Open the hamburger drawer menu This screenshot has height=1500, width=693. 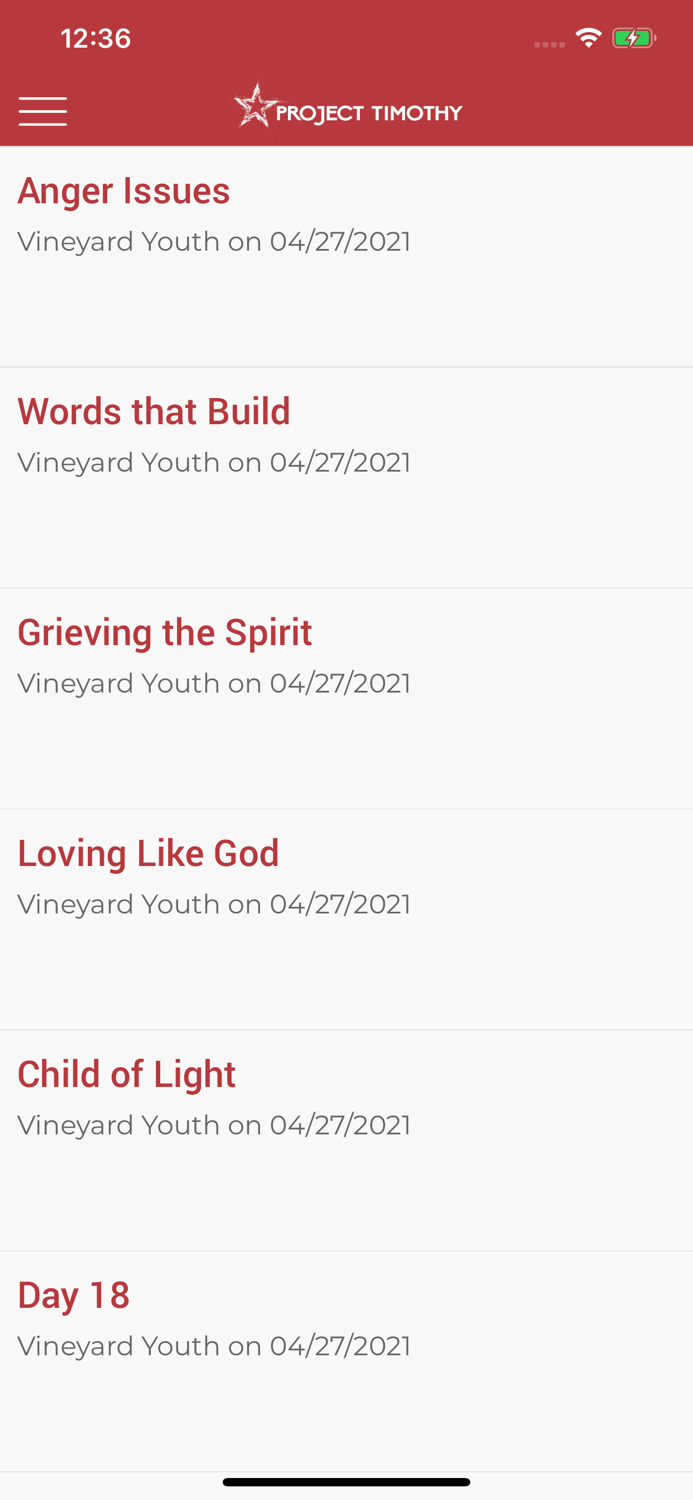tap(43, 111)
